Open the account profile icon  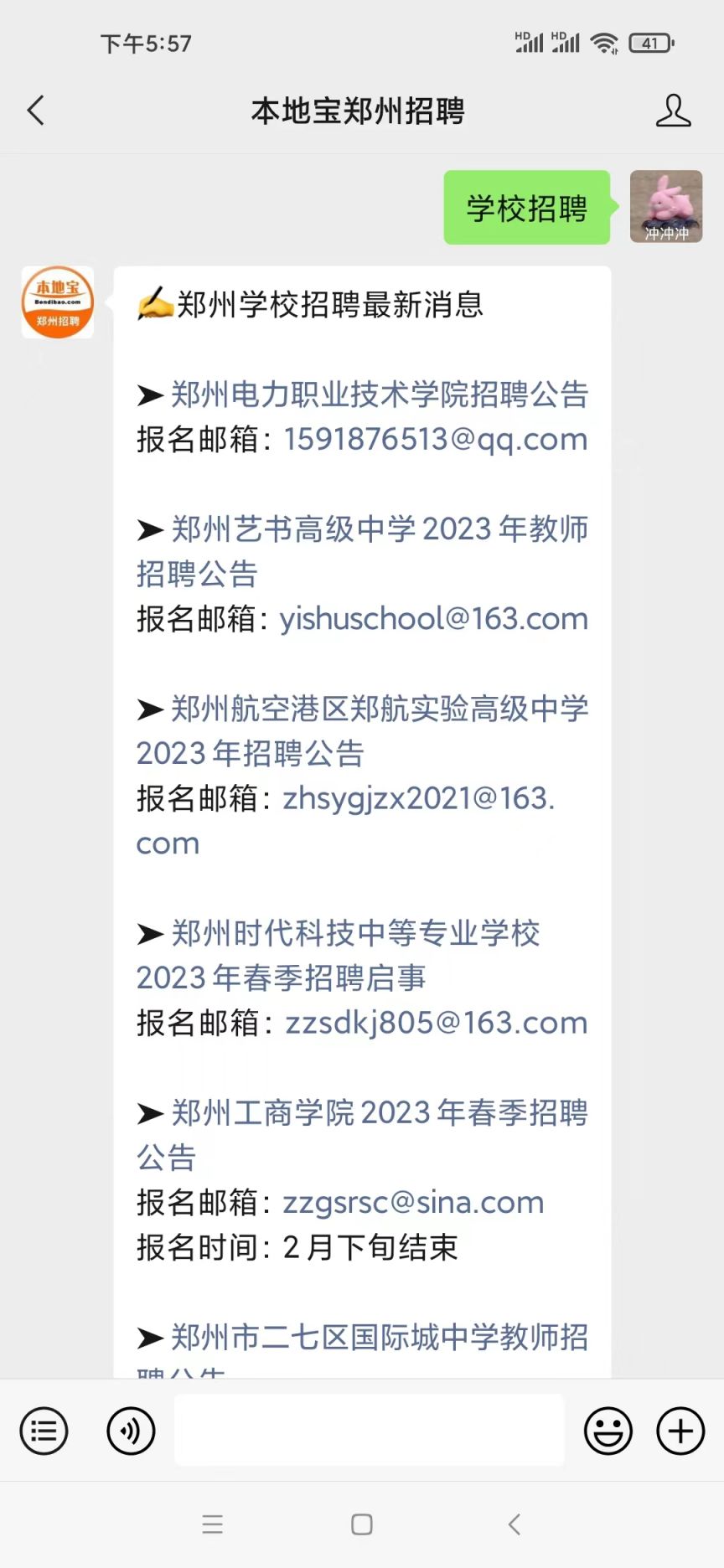673,111
